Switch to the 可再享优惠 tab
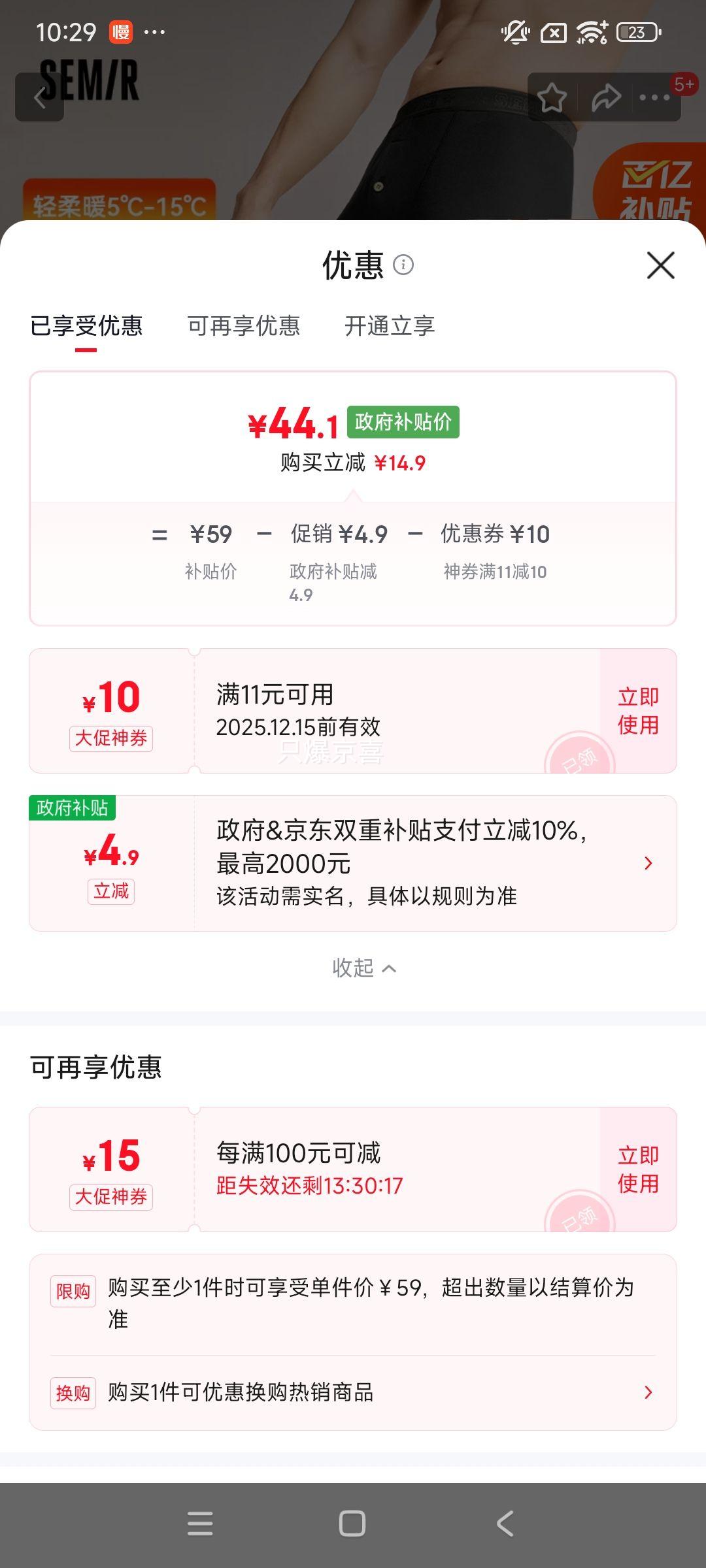Screen dimensions: 706x1568 pos(244,327)
